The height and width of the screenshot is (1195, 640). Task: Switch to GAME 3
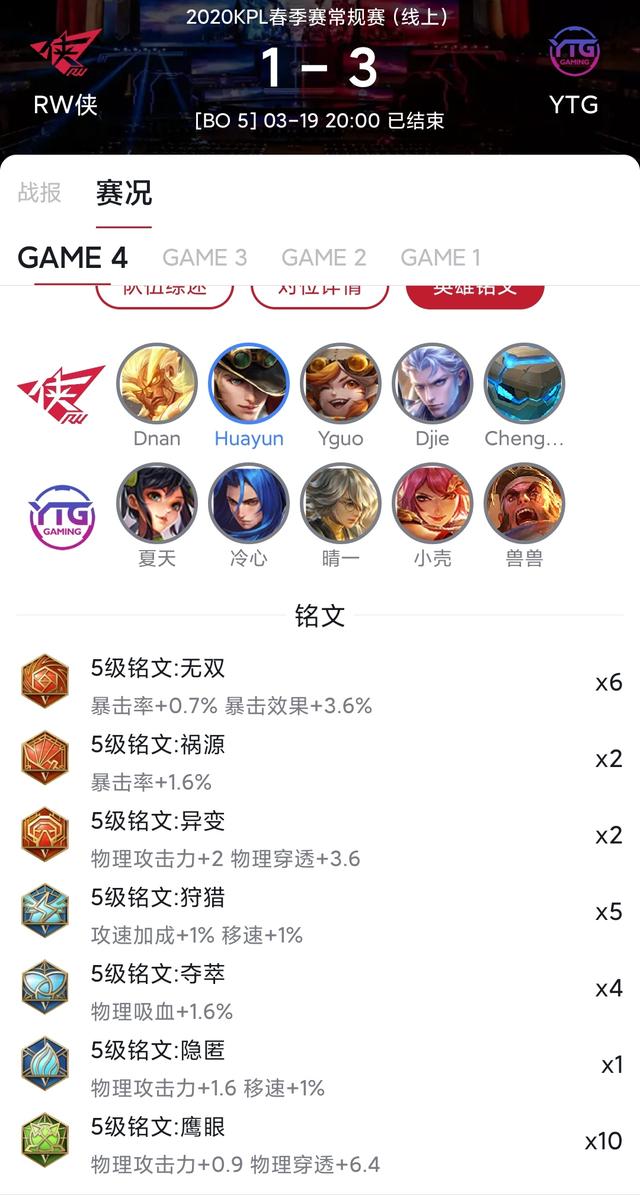point(204,257)
